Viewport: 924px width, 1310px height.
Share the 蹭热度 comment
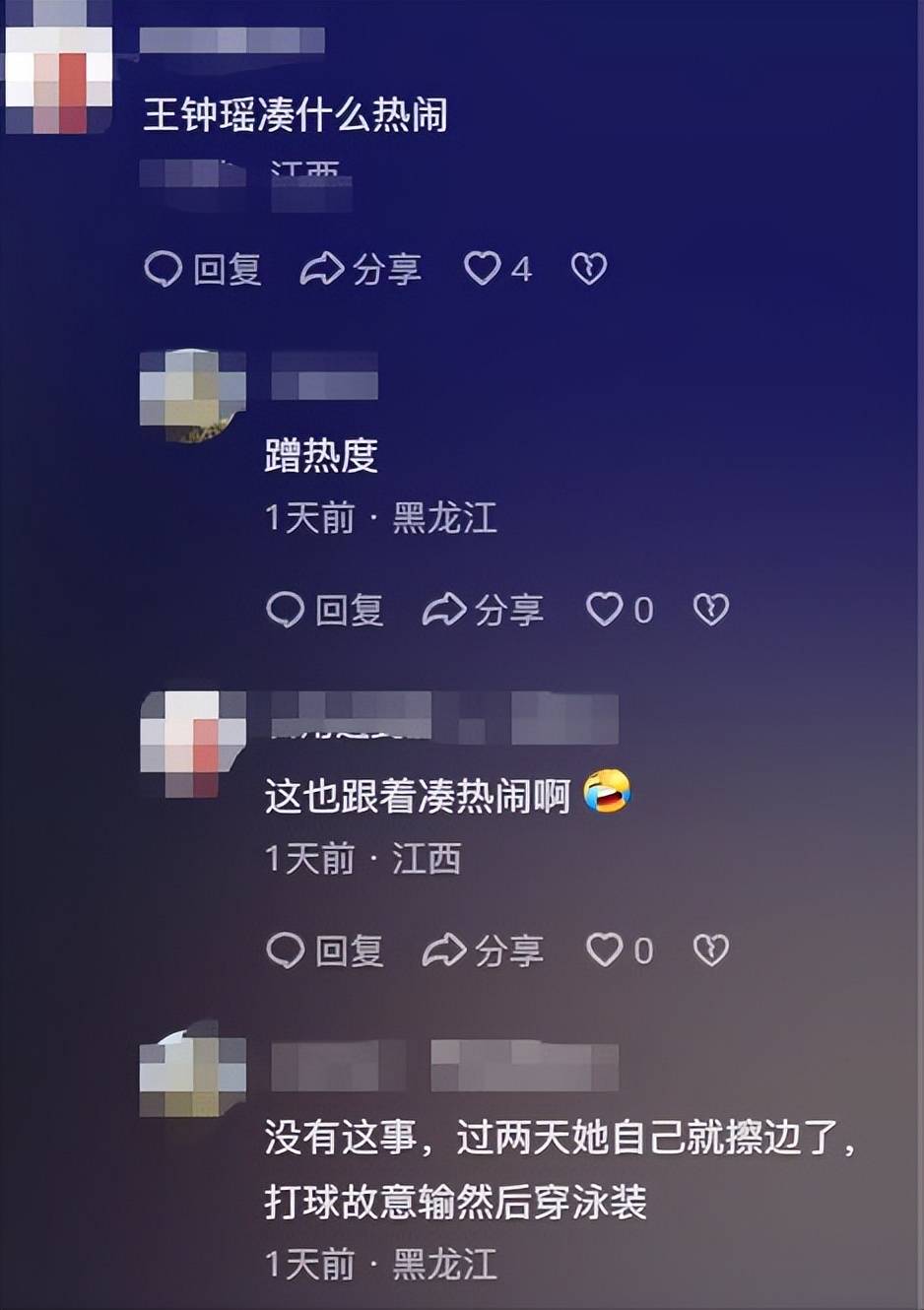(x=483, y=610)
